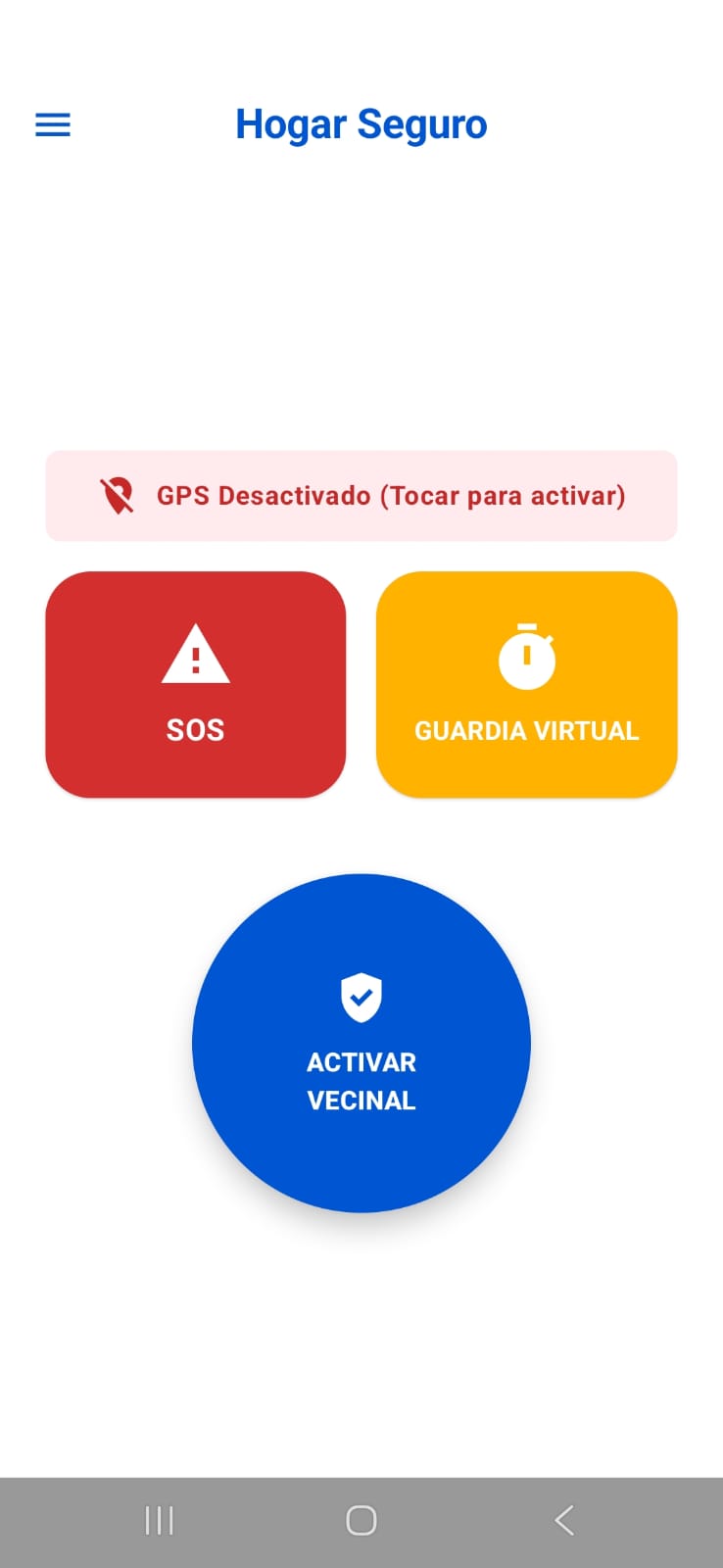Image resolution: width=723 pixels, height=1568 pixels.
Task: Open the app sidebar from the top left
Action: pyautogui.click(x=52, y=124)
